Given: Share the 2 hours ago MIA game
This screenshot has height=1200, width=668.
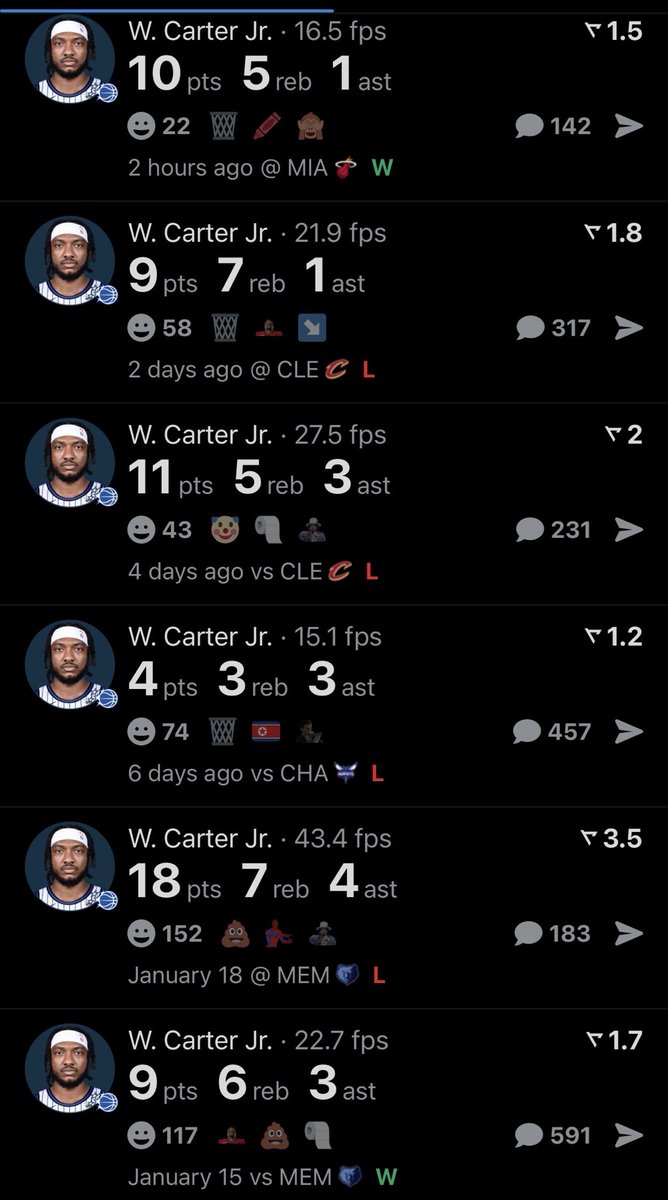Looking at the screenshot, I should pos(629,126).
